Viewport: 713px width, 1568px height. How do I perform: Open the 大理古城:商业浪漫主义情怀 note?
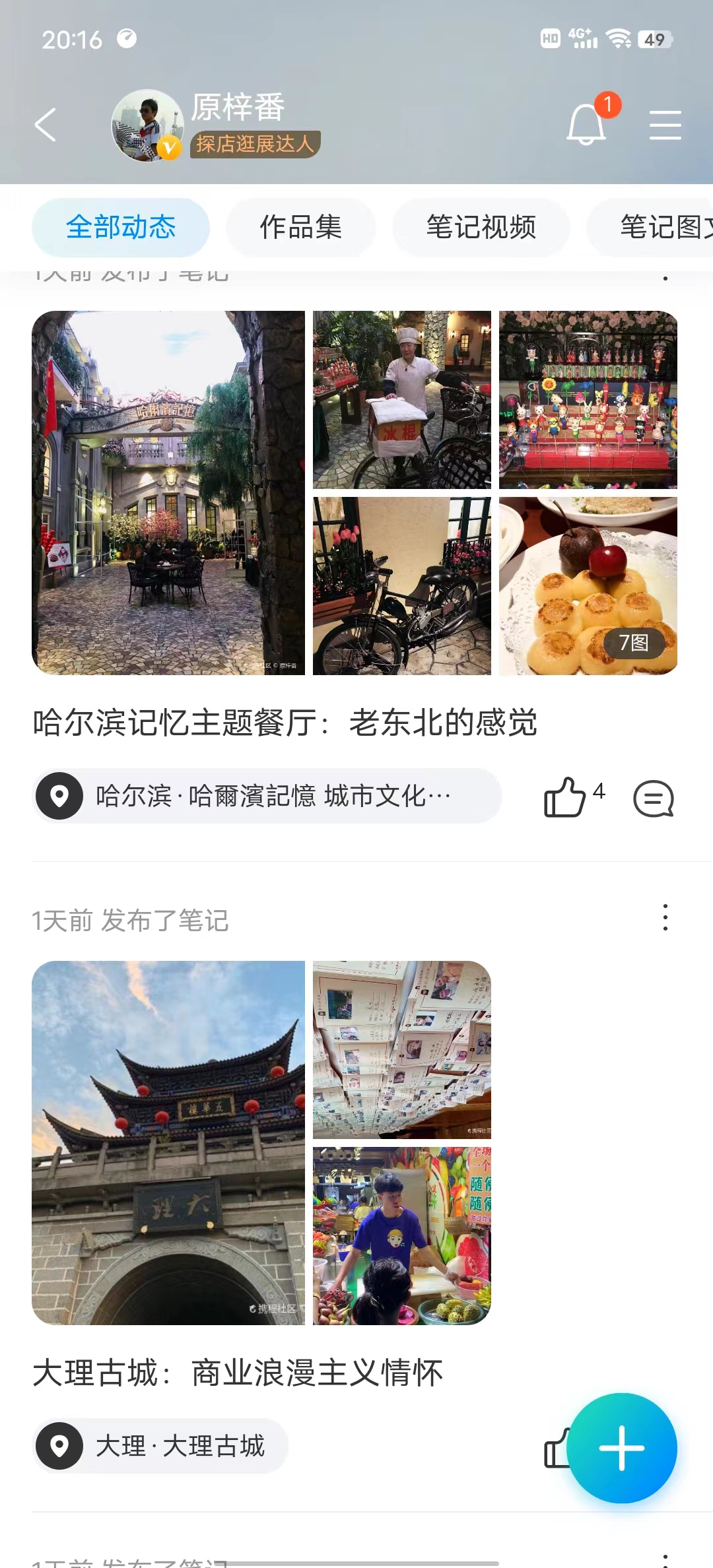(x=238, y=1373)
